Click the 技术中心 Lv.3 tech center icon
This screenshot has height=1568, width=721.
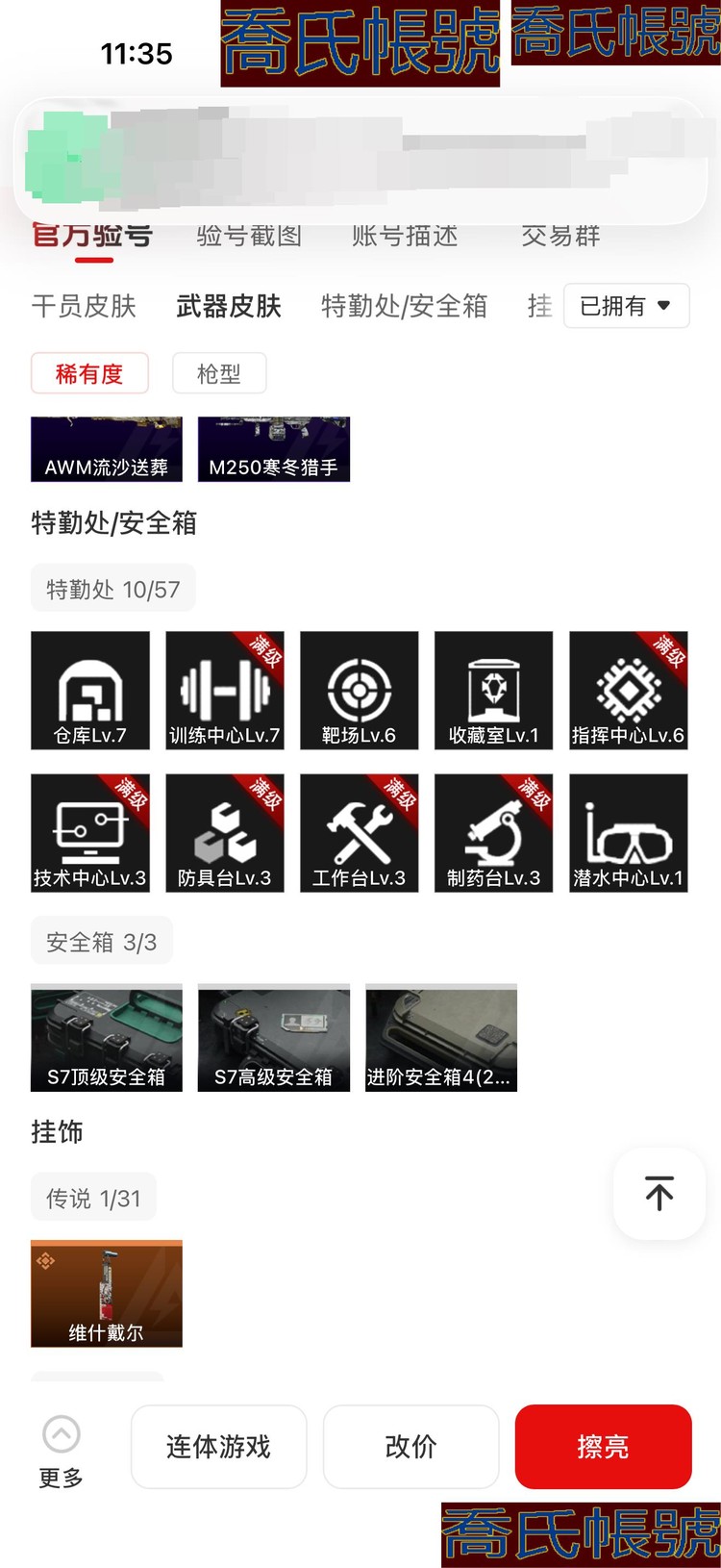pyautogui.click(x=89, y=832)
